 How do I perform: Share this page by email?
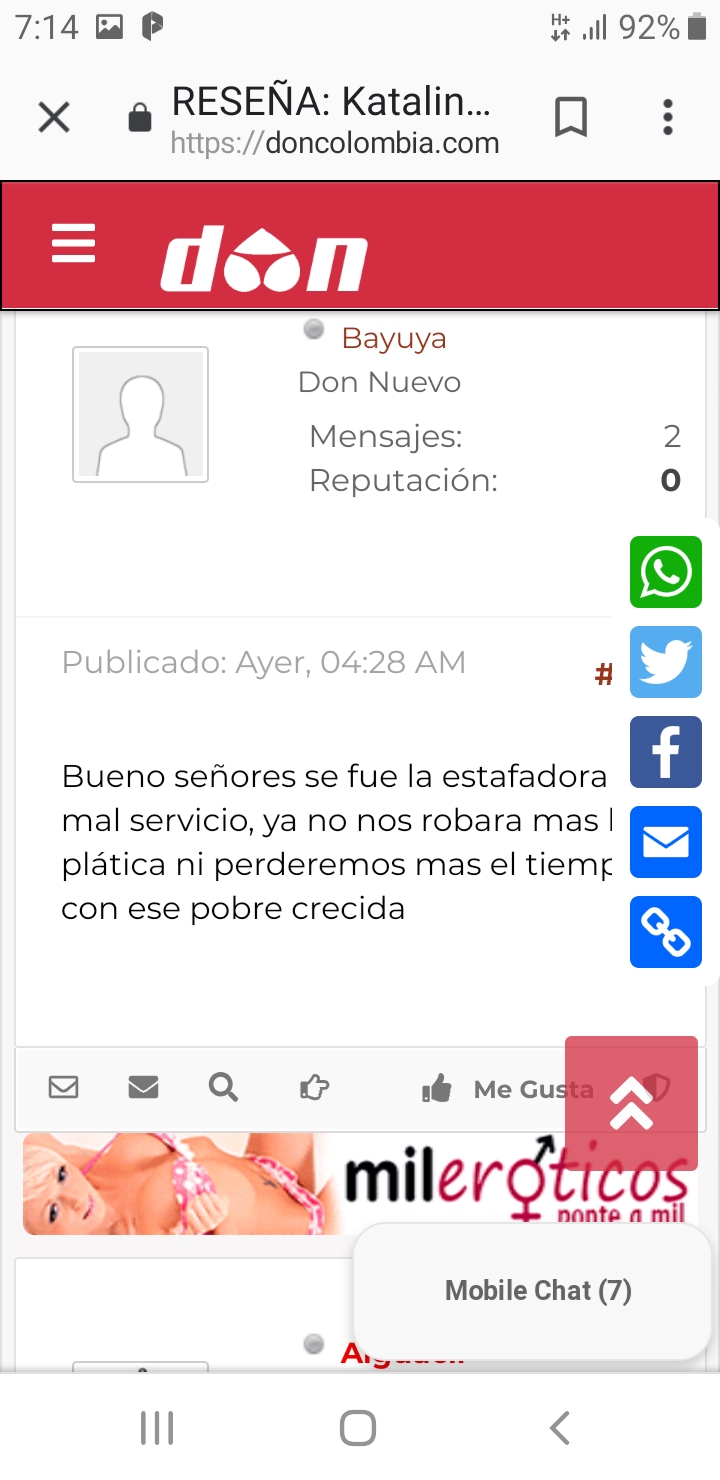coord(666,842)
